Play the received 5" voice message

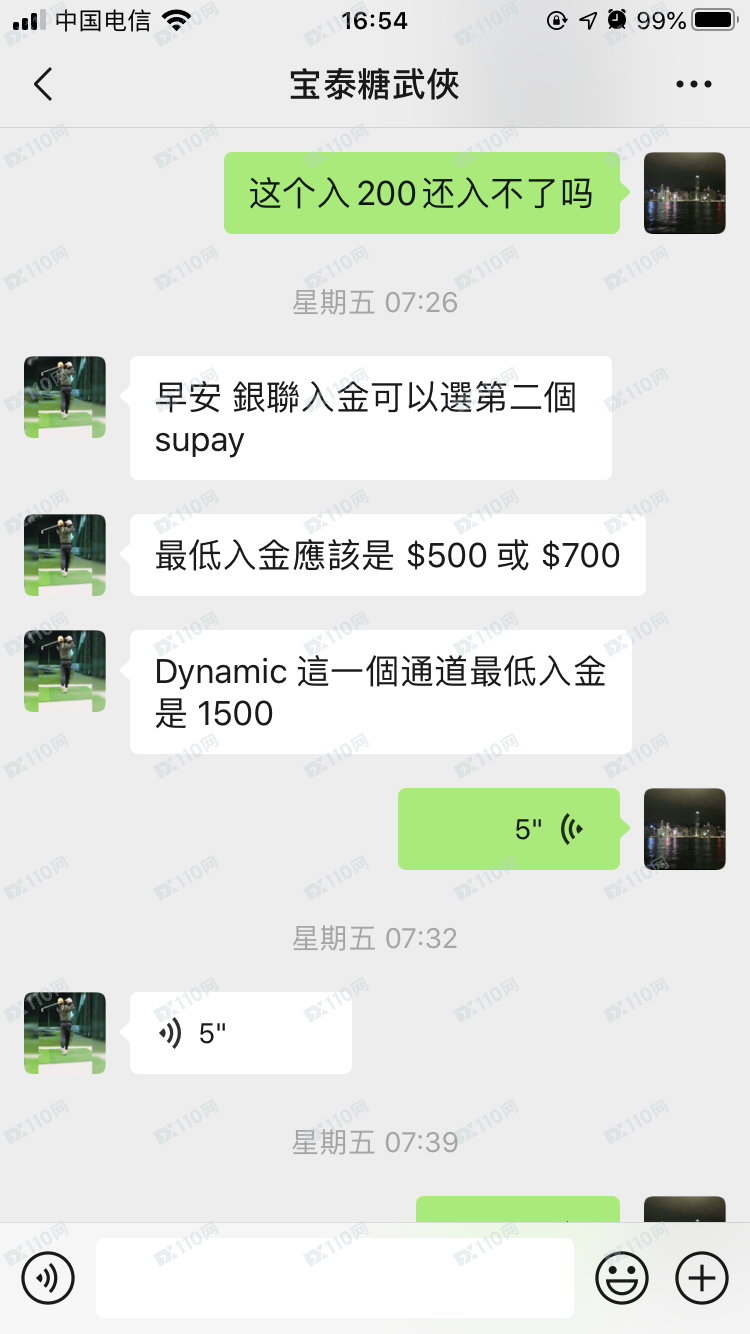pos(240,1033)
